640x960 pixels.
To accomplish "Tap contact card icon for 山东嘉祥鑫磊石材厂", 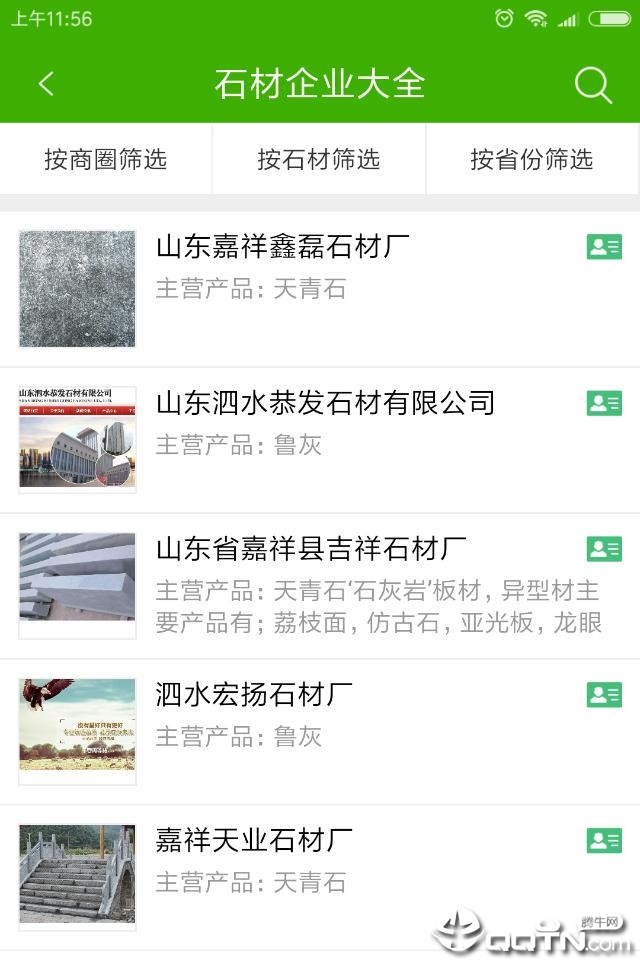I will [x=604, y=246].
